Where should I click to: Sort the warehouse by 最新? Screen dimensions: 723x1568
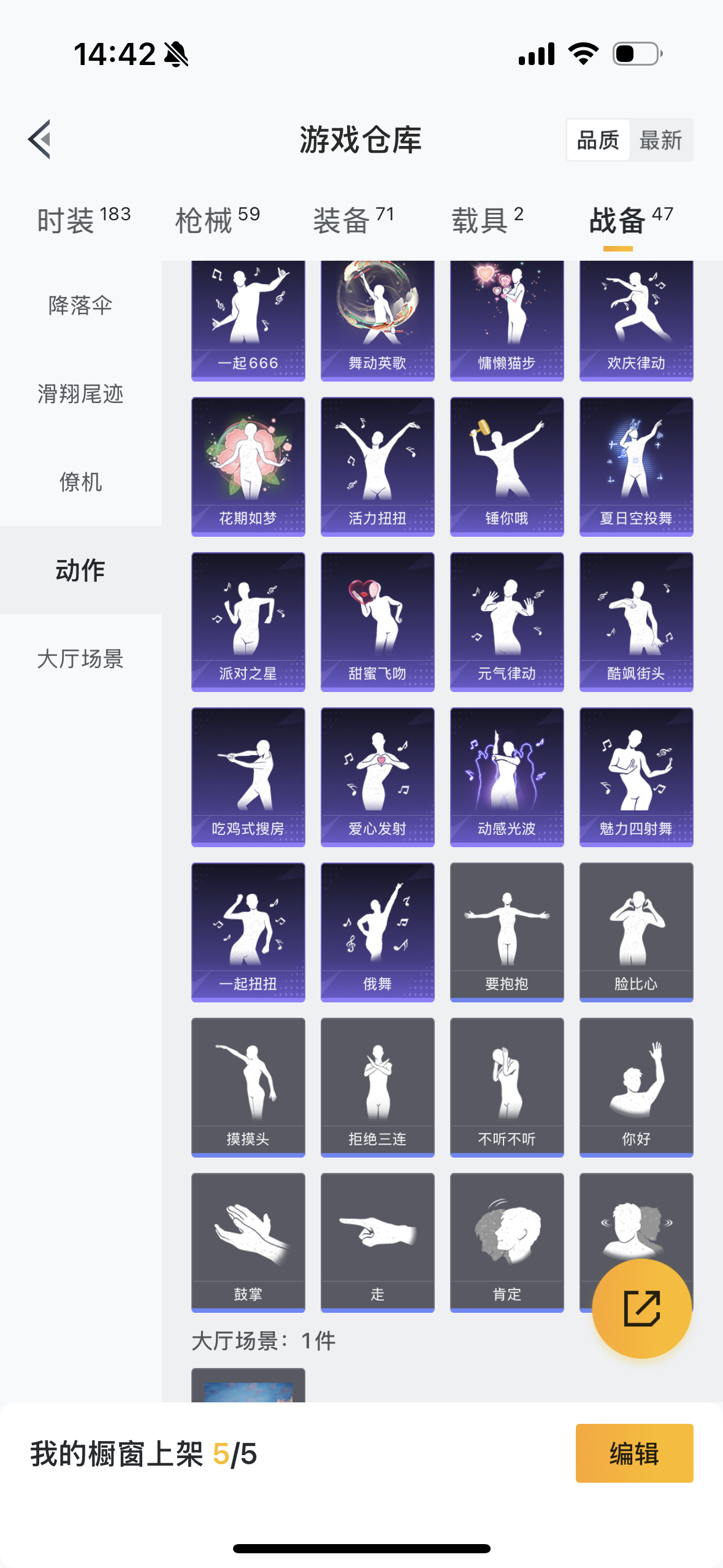(660, 140)
